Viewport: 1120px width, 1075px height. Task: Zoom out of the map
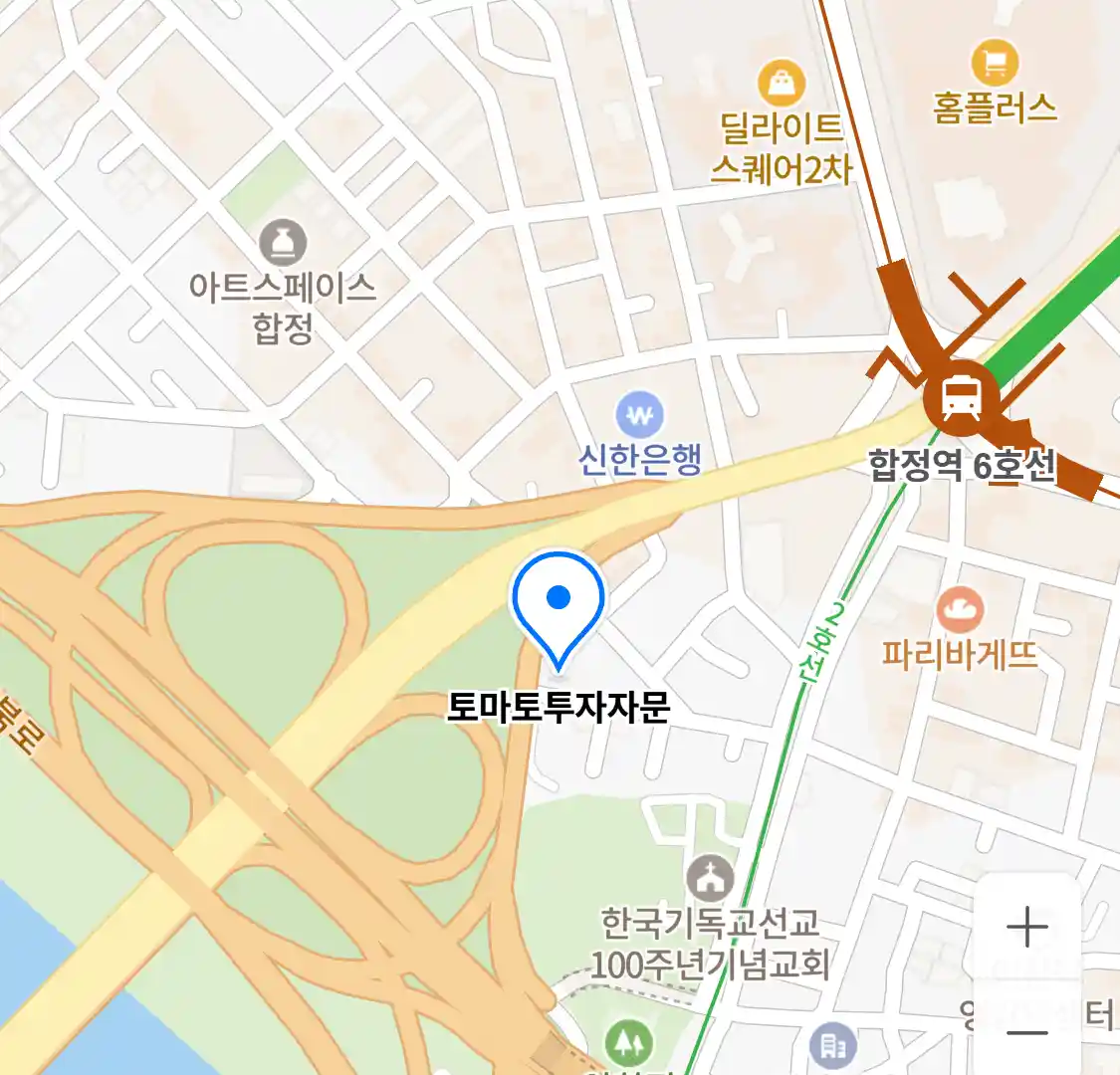[x=1026, y=1031]
